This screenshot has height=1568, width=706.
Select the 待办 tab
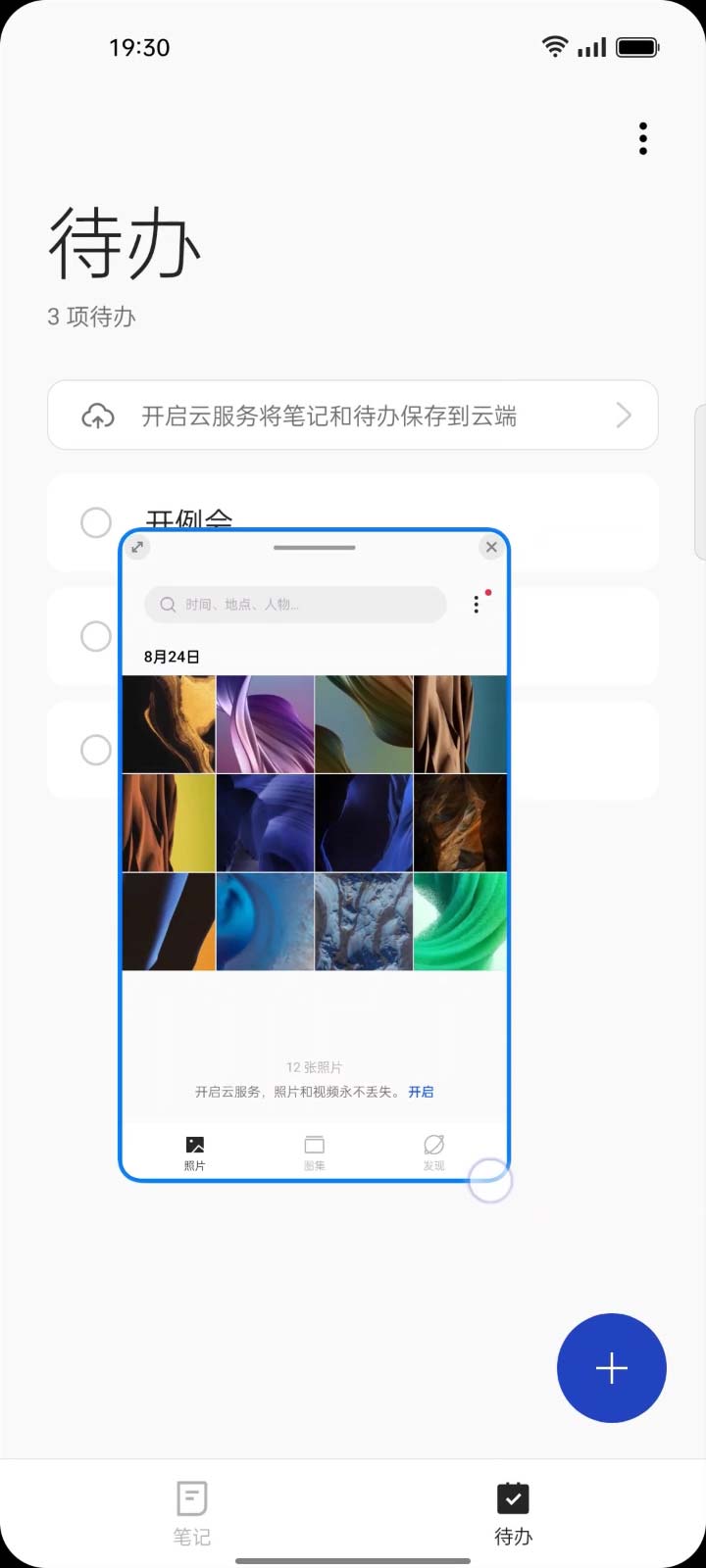(x=513, y=1512)
